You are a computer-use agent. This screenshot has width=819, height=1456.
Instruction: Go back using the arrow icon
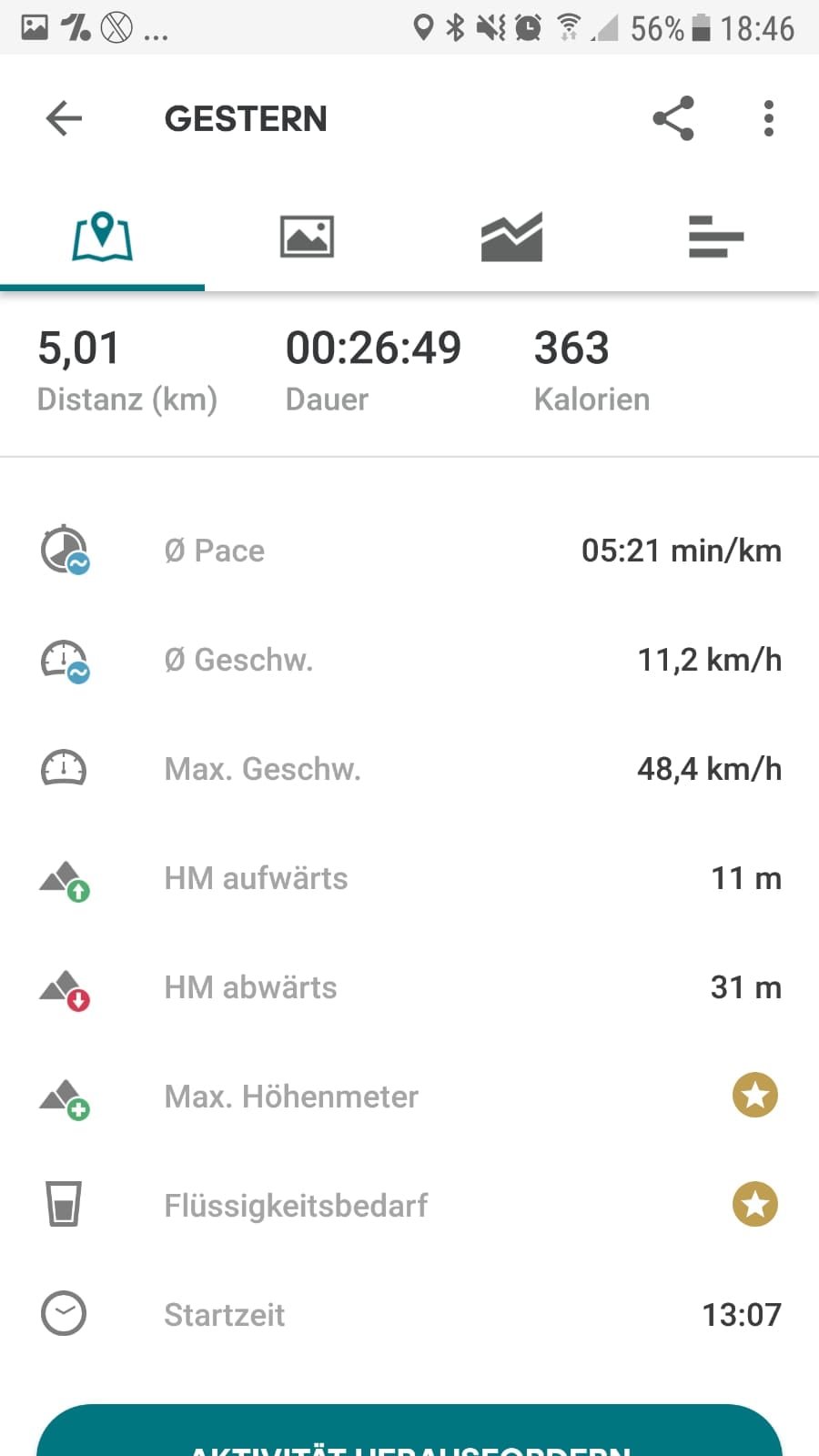point(64,118)
